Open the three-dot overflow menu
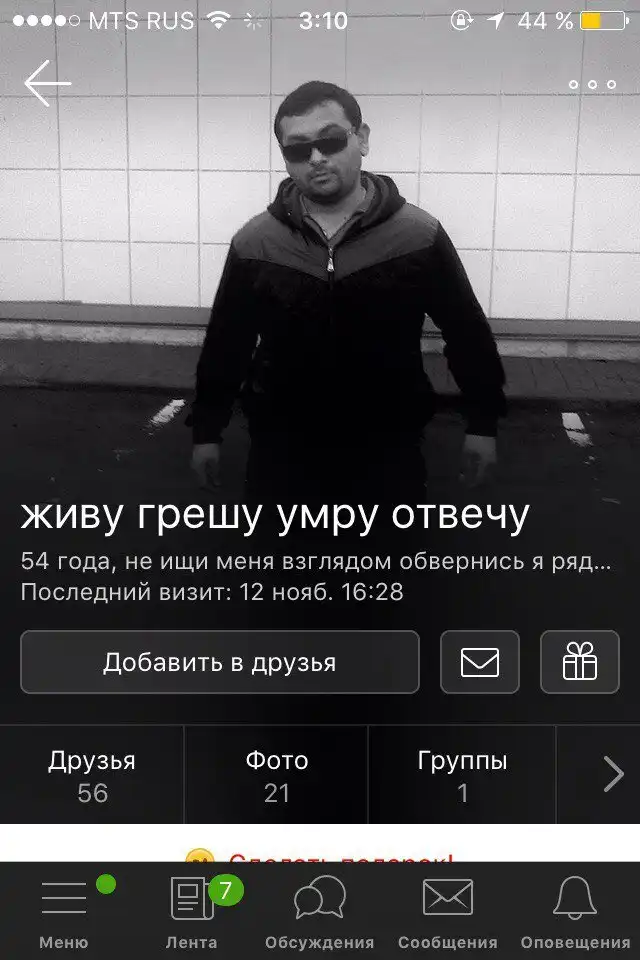This screenshot has width=640, height=960. (x=592, y=85)
